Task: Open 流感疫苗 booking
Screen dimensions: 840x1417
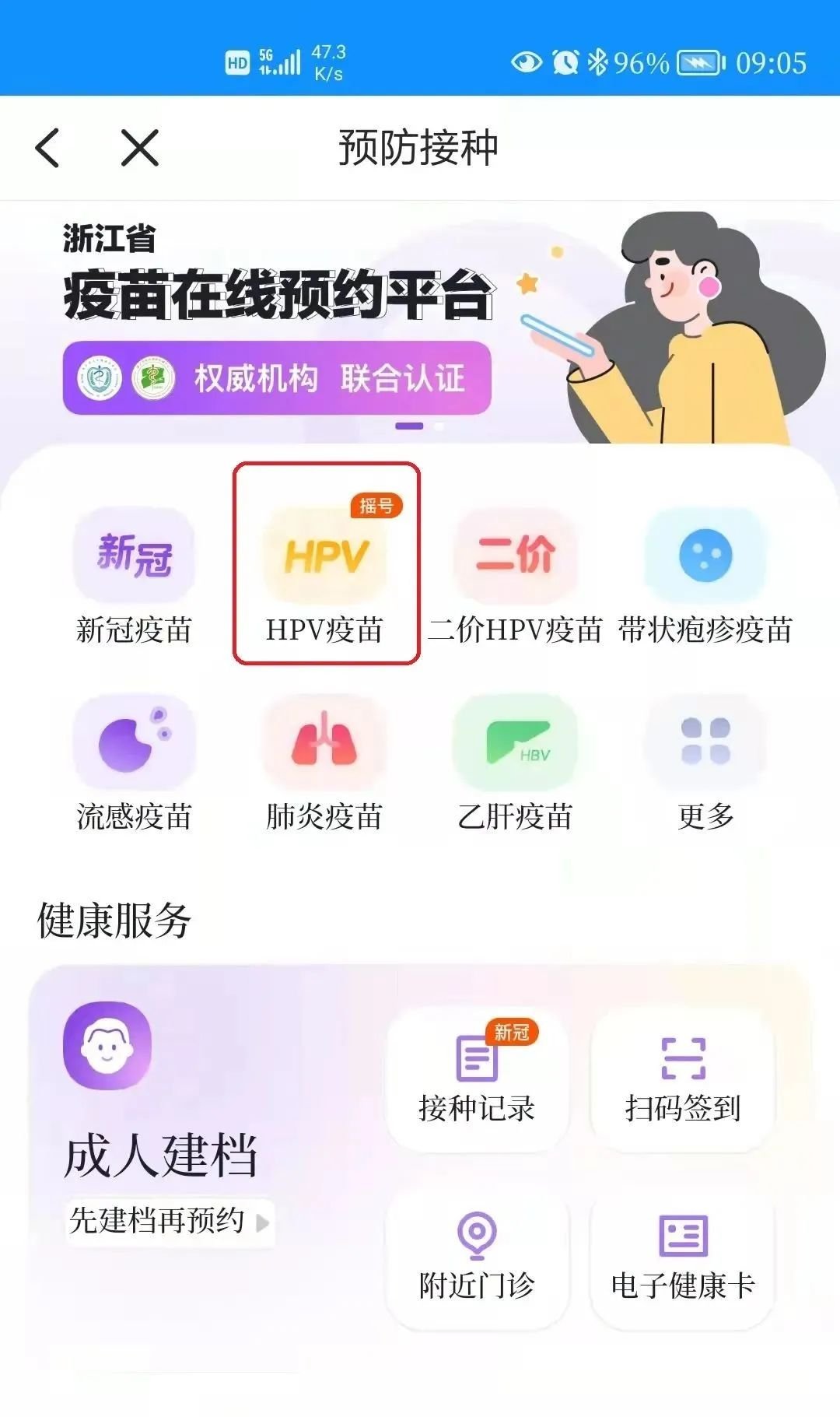Action: click(x=134, y=763)
